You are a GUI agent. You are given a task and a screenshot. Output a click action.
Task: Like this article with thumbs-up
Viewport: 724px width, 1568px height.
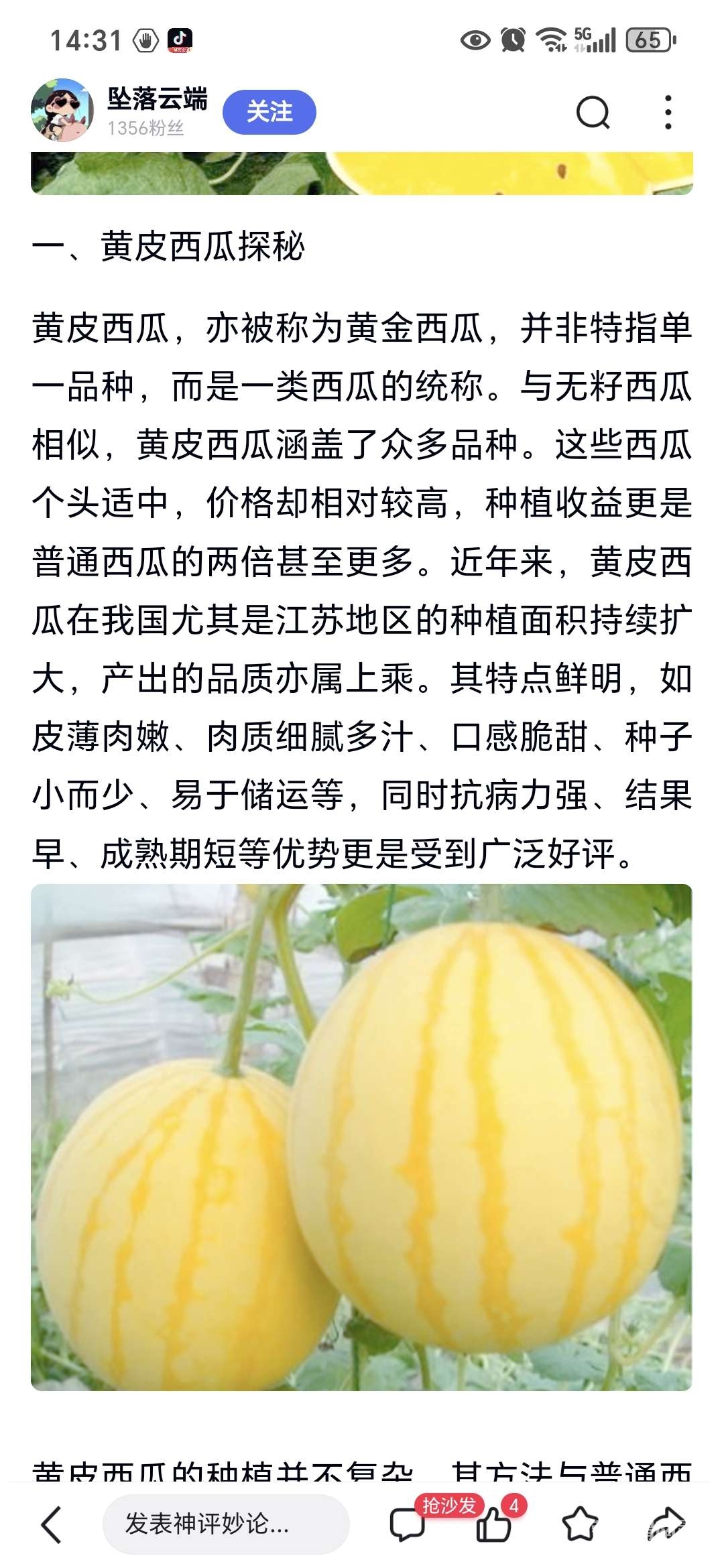(x=494, y=1524)
